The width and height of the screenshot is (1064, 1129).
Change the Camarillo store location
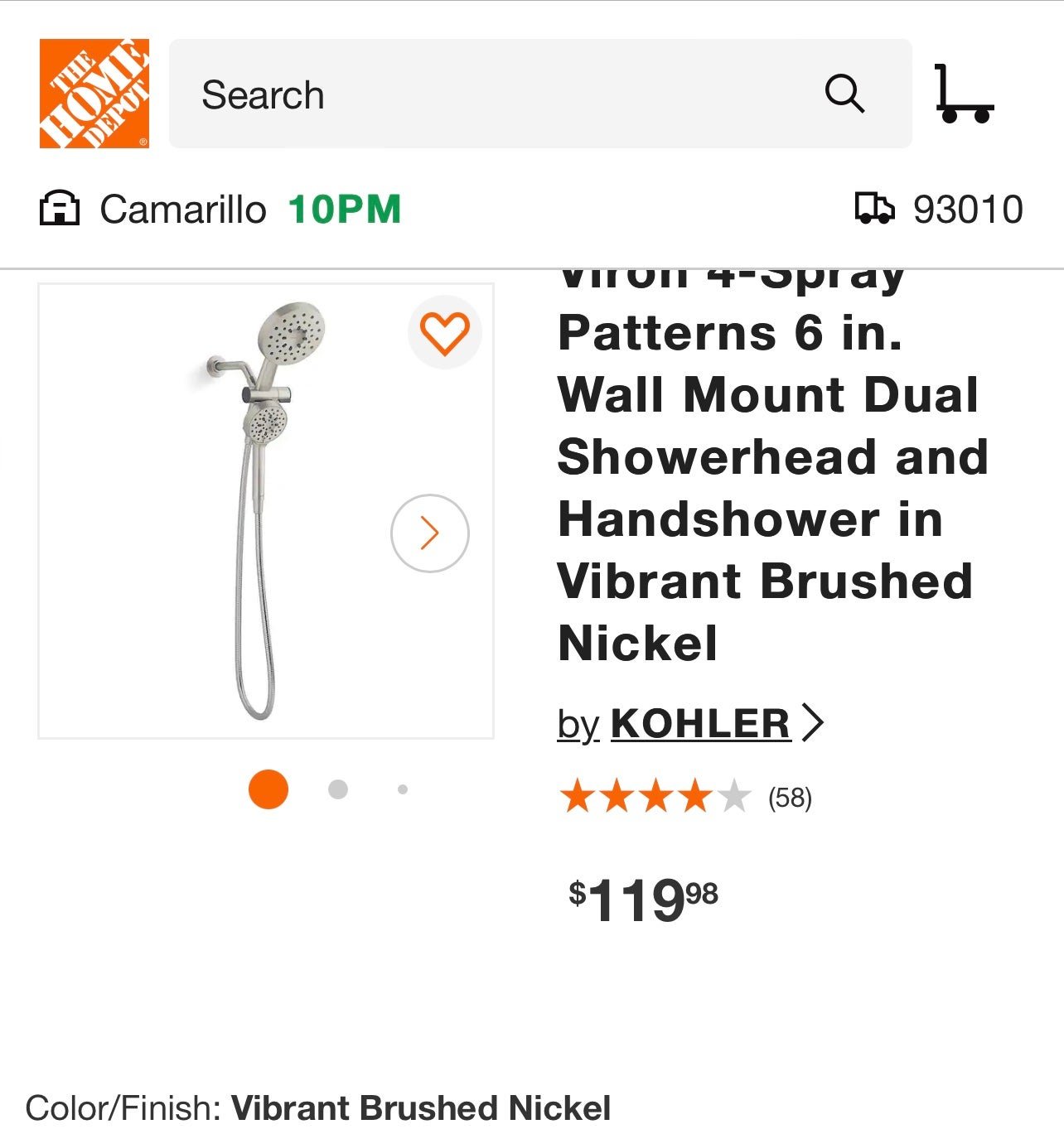click(182, 210)
